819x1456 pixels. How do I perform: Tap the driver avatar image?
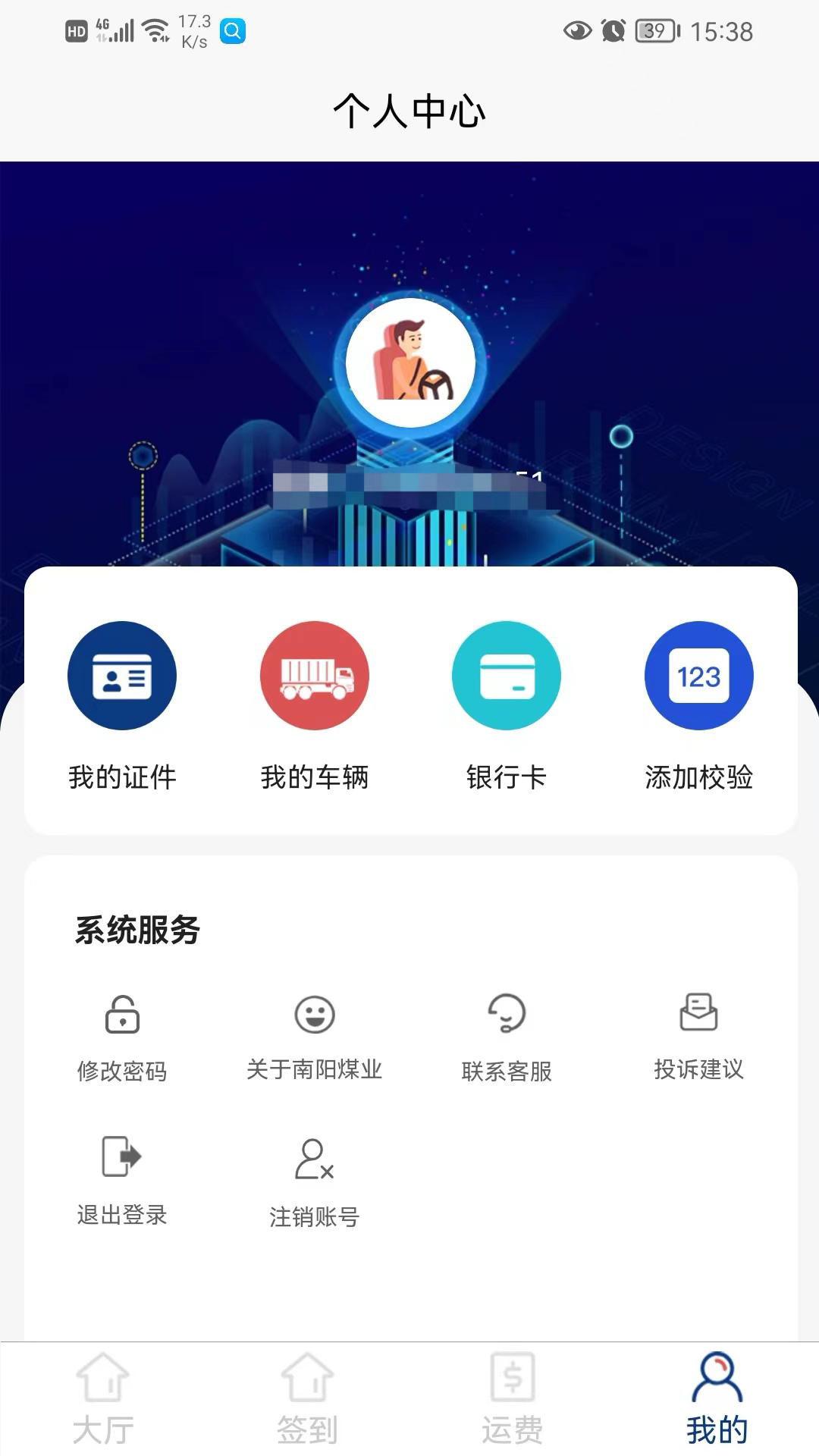[x=409, y=362]
